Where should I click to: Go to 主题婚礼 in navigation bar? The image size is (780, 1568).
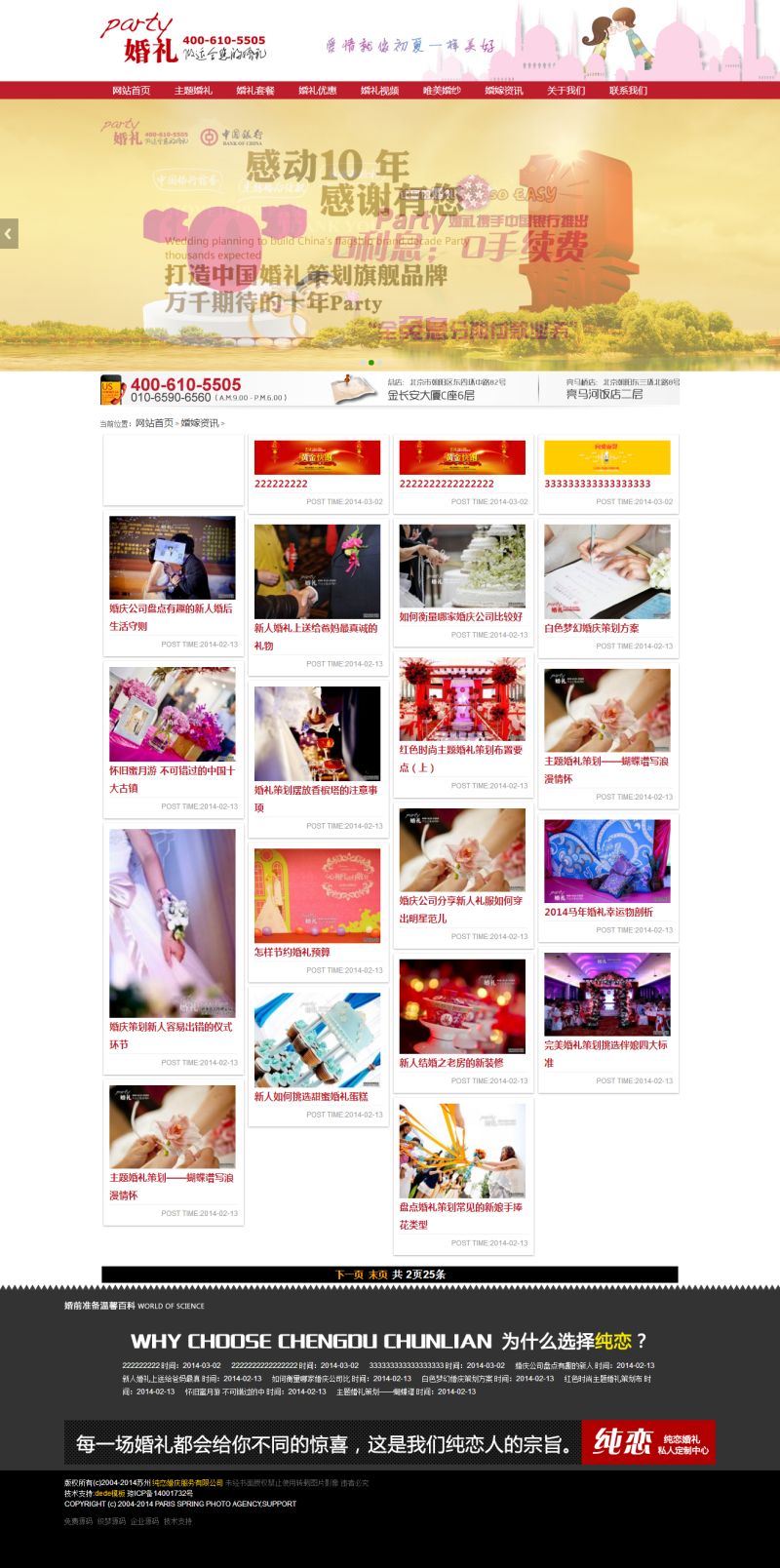[x=193, y=91]
